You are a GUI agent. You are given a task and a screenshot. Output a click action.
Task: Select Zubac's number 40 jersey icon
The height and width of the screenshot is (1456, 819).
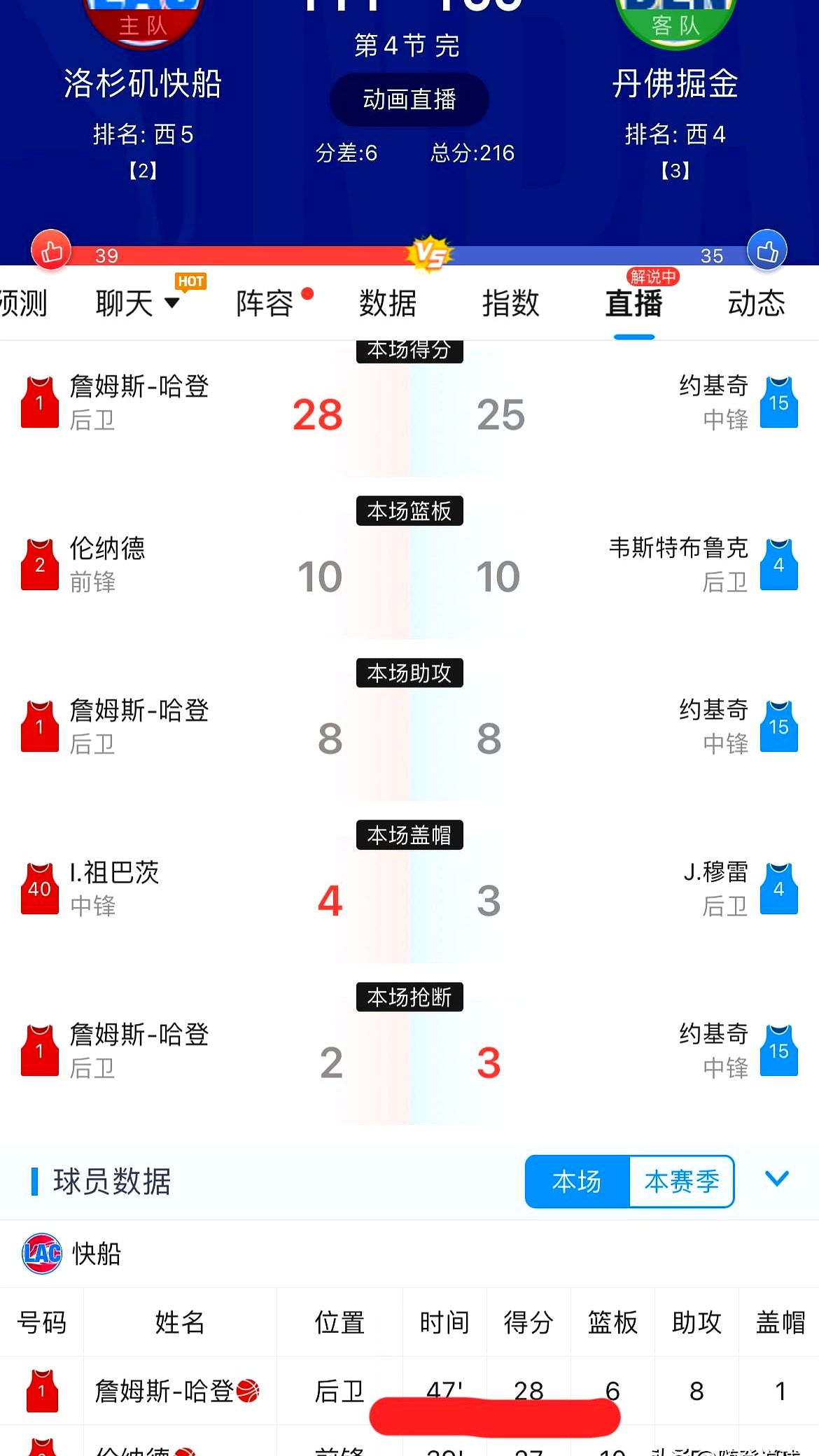[x=38, y=888]
